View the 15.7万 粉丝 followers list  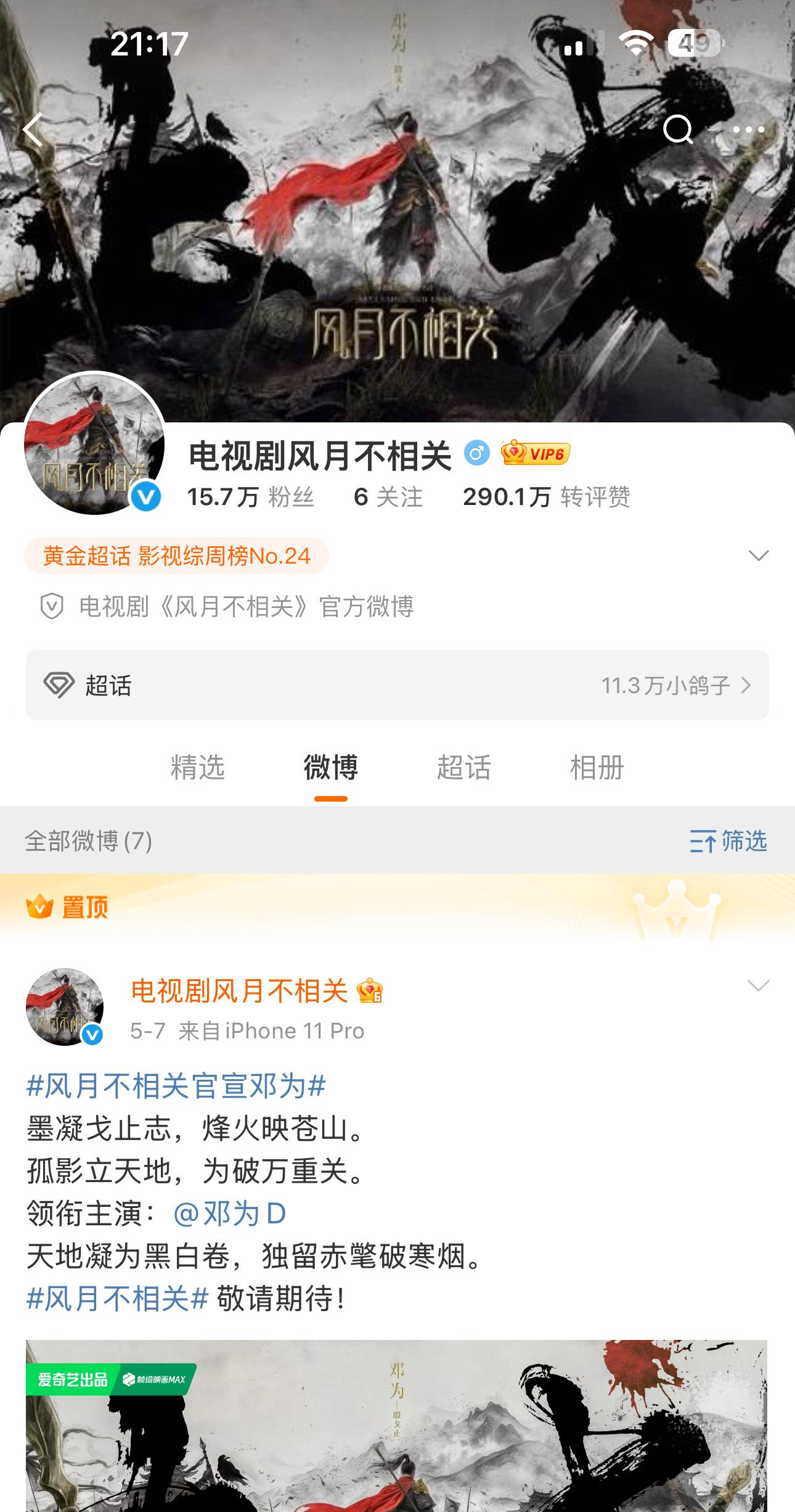[x=250, y=497]
